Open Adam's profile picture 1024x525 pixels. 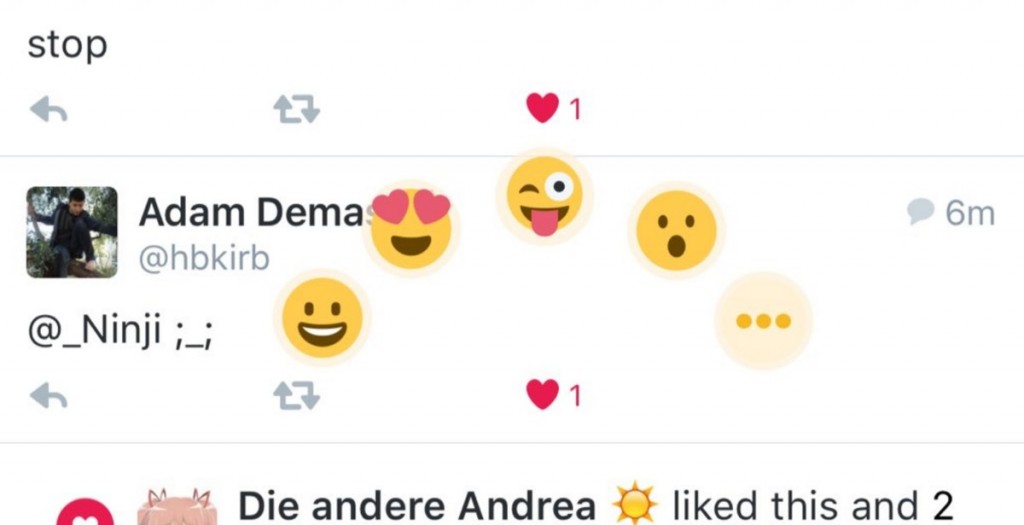tap(71, 232)
